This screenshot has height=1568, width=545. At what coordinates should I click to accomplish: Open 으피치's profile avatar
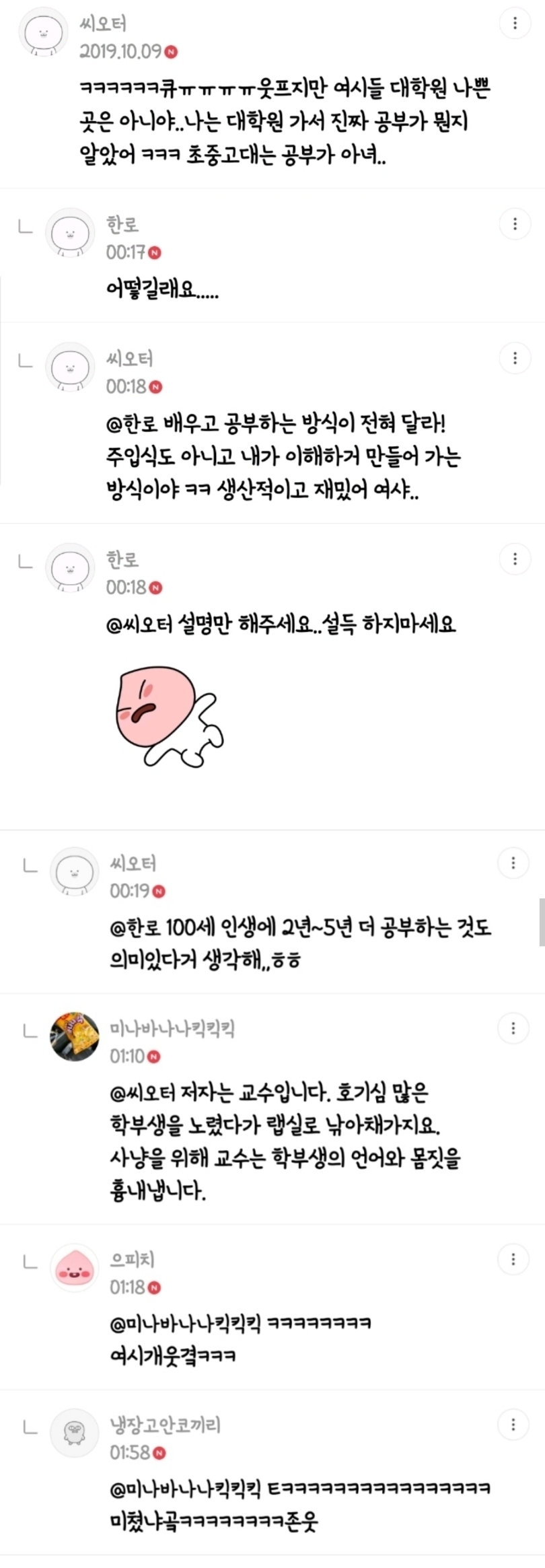pyautogui.click(x=75, y=1269)
